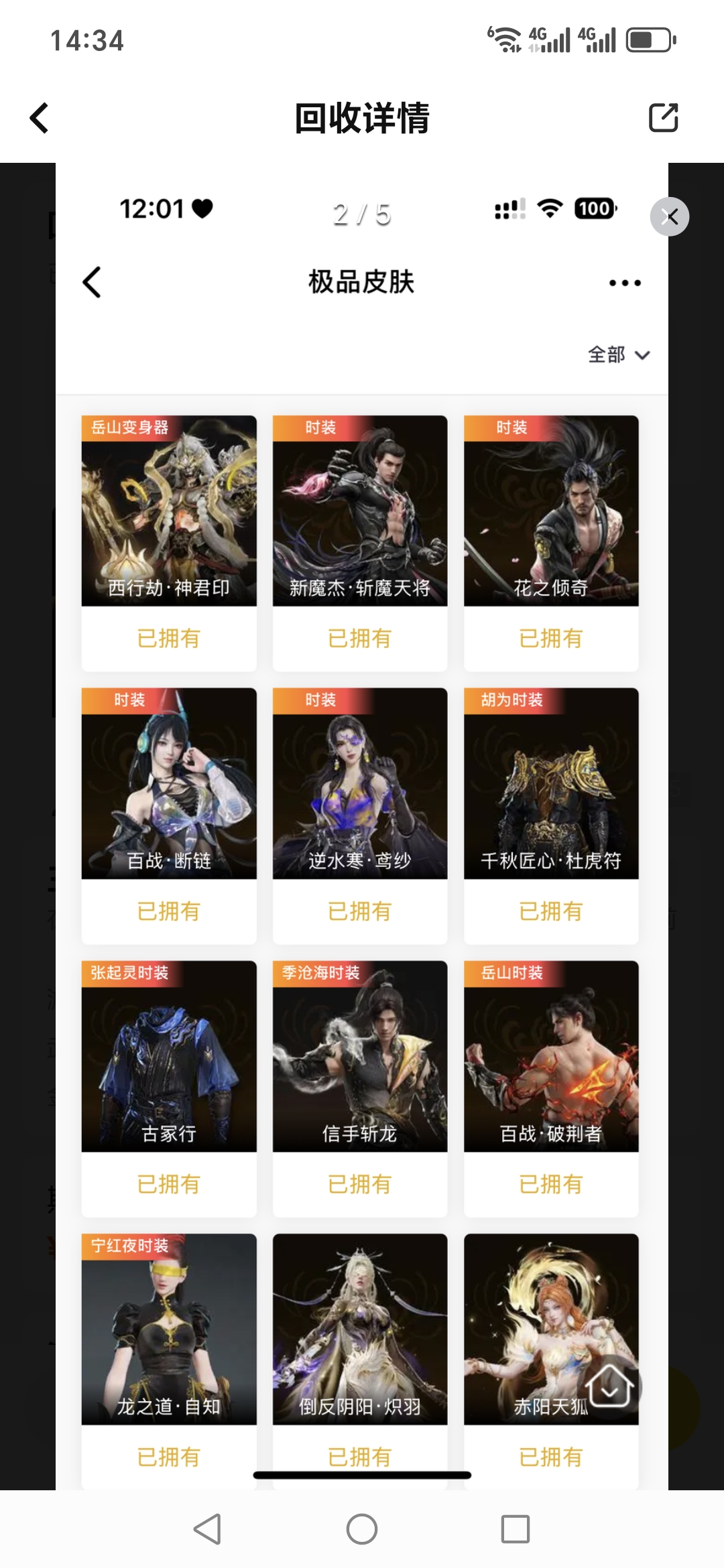
Task: Tap the system home button
Action: coord(362,1529)
